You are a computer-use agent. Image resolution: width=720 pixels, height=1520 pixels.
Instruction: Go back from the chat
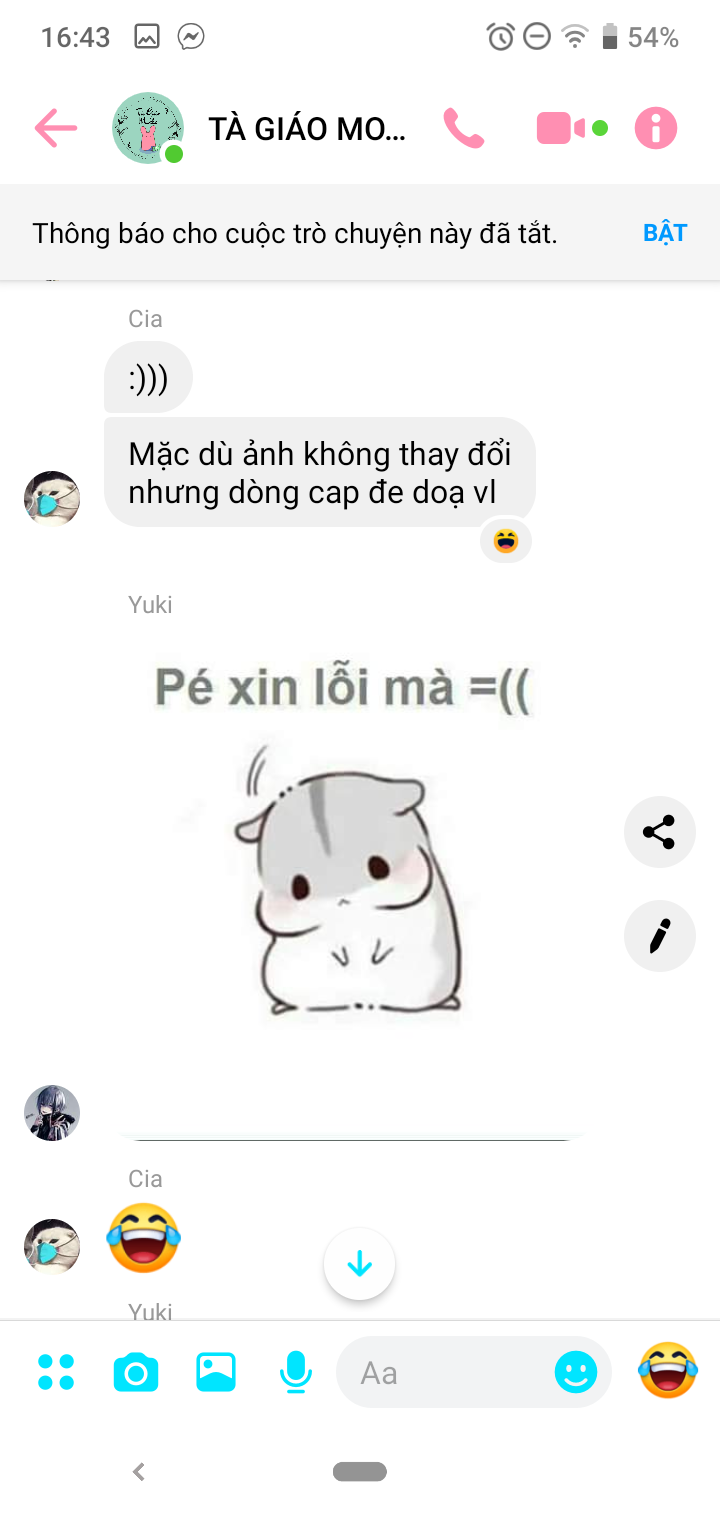pos(55,128)
